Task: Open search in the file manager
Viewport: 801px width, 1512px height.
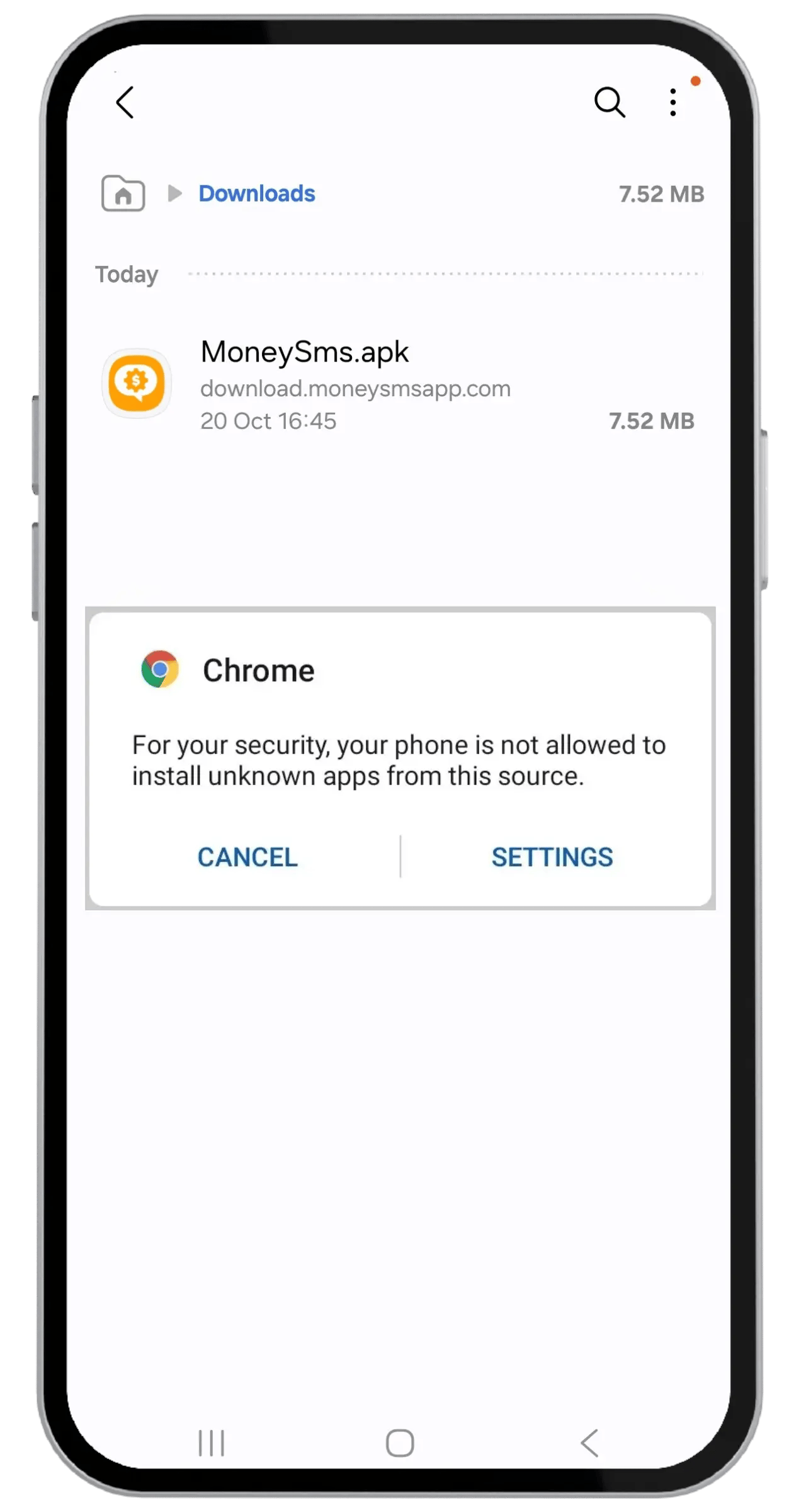Action: tap(609, 102)
